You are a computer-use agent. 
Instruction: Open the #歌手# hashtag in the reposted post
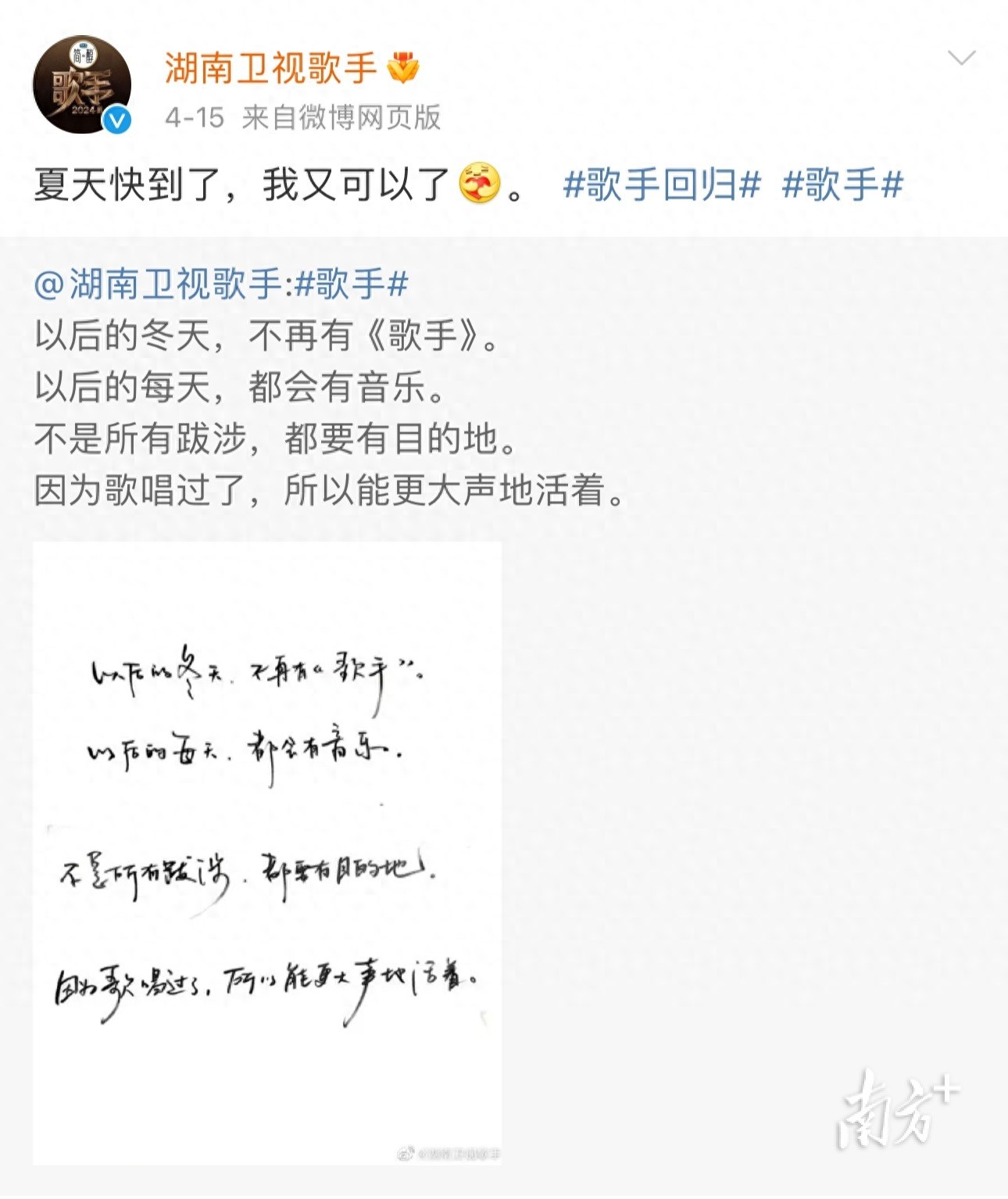pos(352,284)
